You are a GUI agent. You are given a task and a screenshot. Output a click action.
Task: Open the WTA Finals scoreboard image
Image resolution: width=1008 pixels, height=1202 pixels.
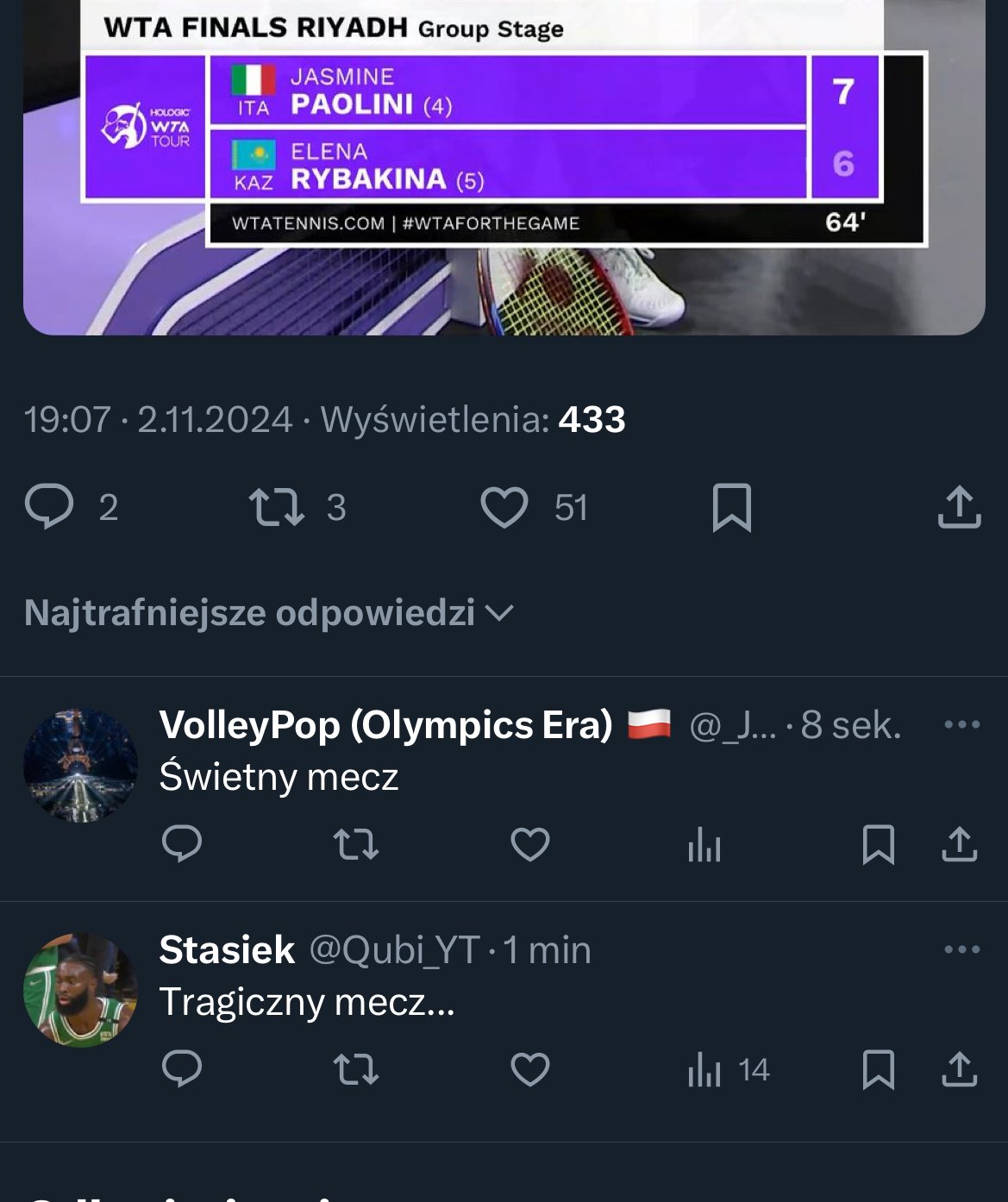pos(504,164)
